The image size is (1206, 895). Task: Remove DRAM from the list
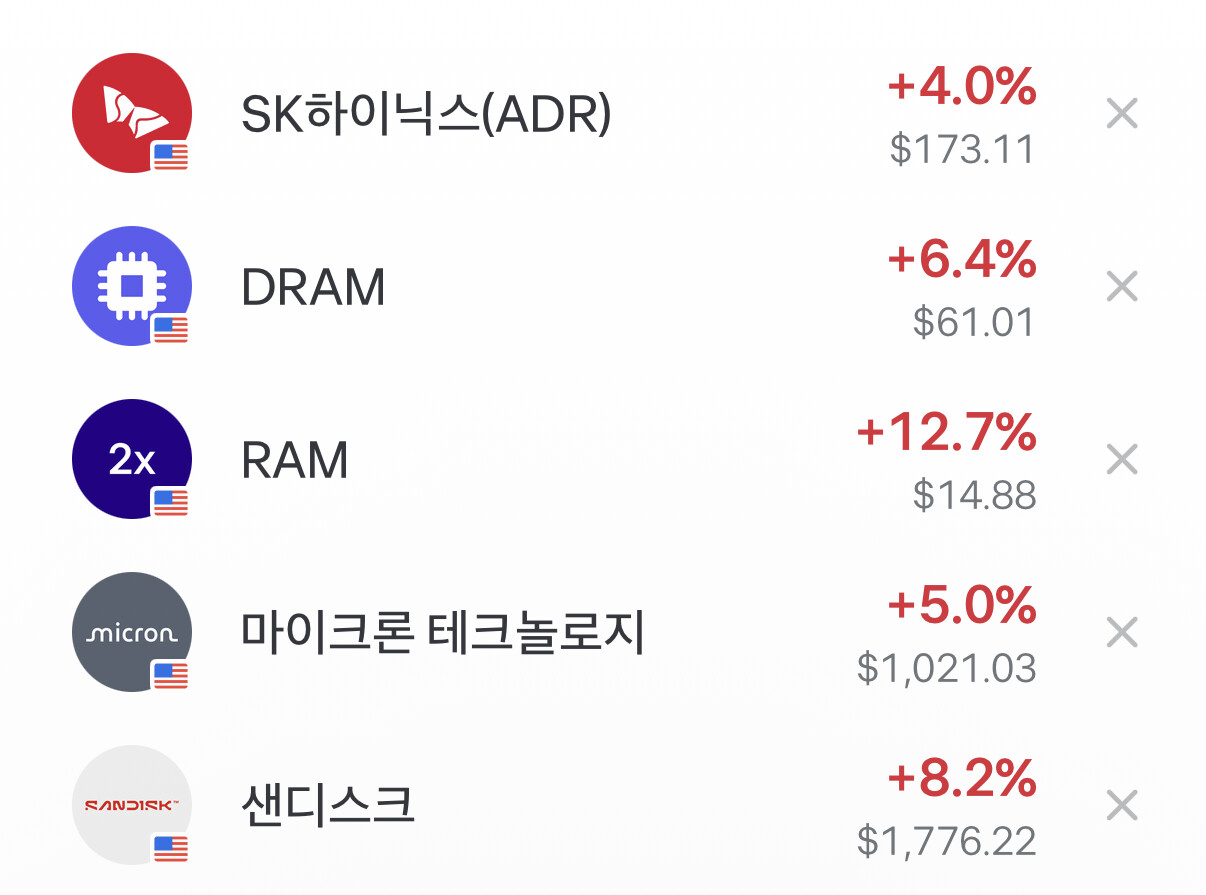point(1122,288)
